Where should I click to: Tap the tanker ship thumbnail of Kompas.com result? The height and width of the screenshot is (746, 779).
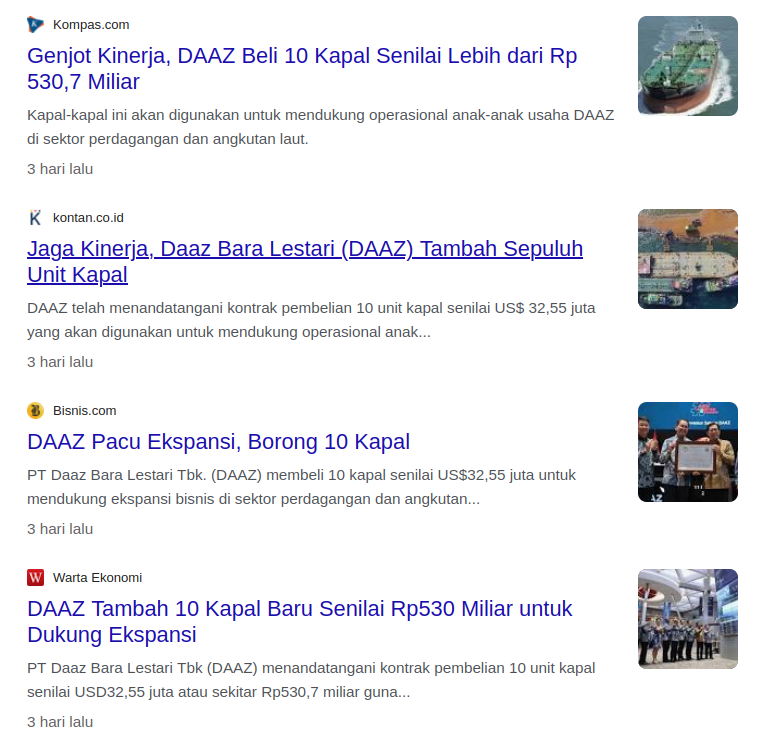[x=687, y=66]
